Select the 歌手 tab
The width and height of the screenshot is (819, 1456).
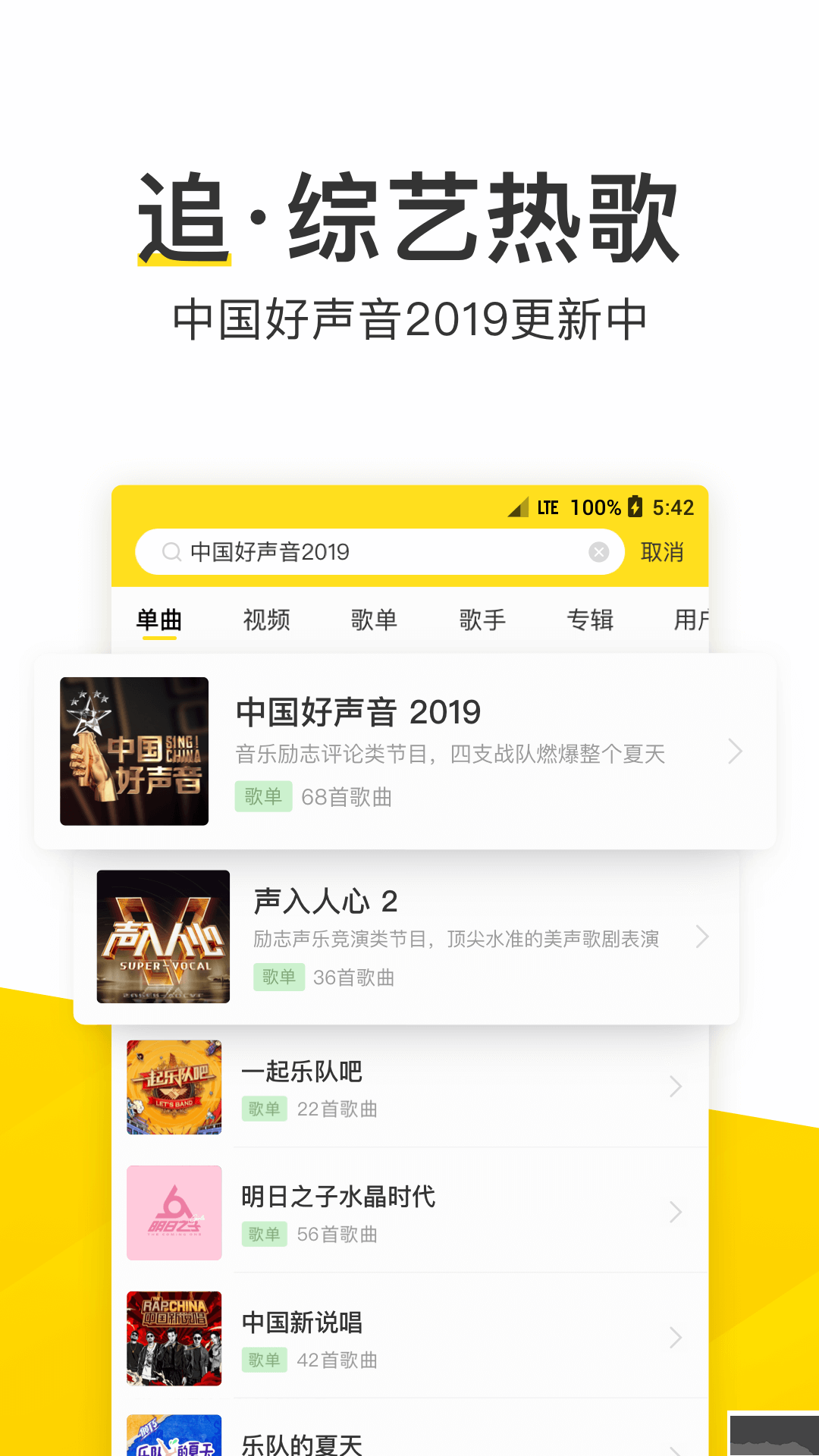(482, 620)
